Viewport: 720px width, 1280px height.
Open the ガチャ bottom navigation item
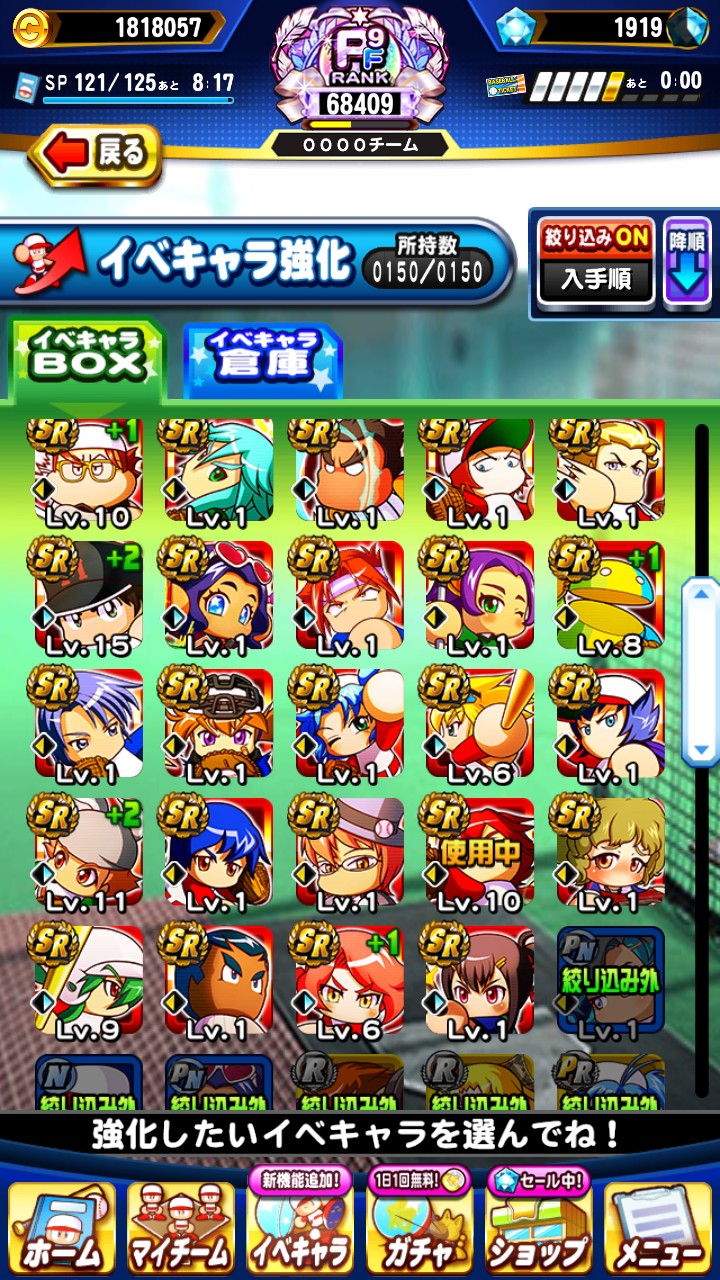pyautogui.click(x=419, y=1232)
